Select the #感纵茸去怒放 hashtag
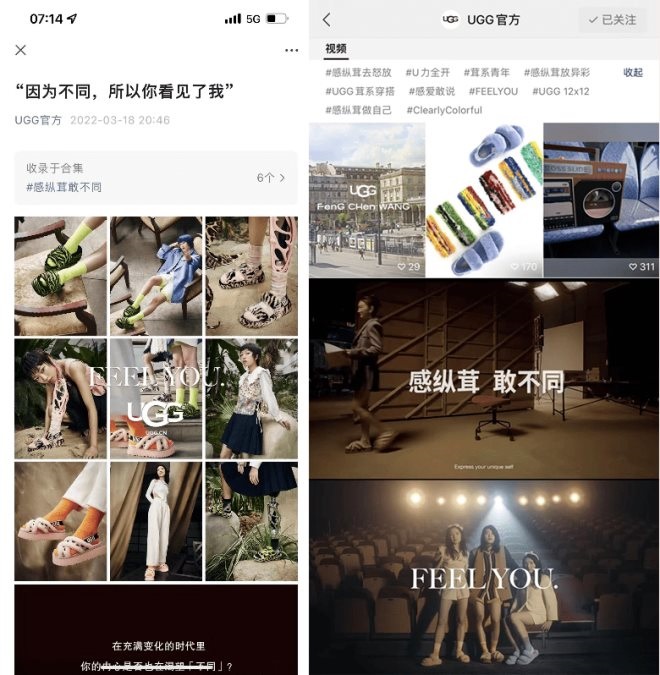The height and width of the screenshot is (675, 660). click(x=359, y=73)
